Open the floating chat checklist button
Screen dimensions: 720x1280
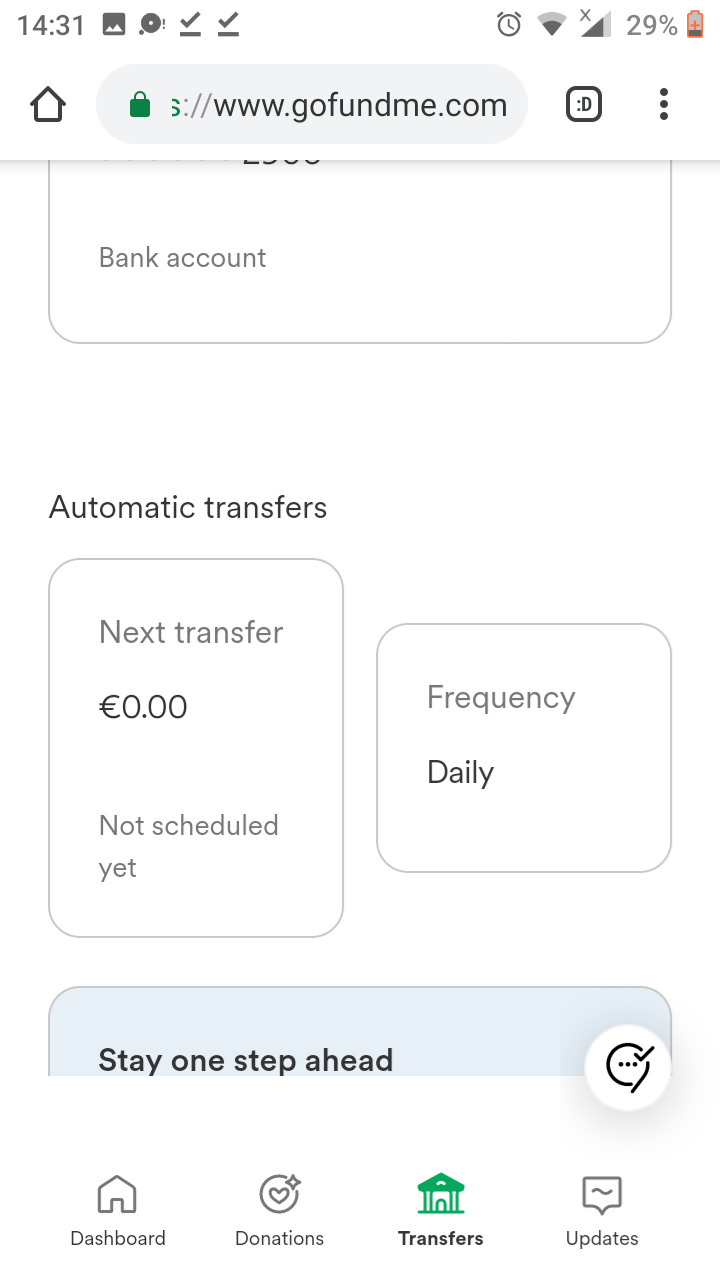[628, 1067]
